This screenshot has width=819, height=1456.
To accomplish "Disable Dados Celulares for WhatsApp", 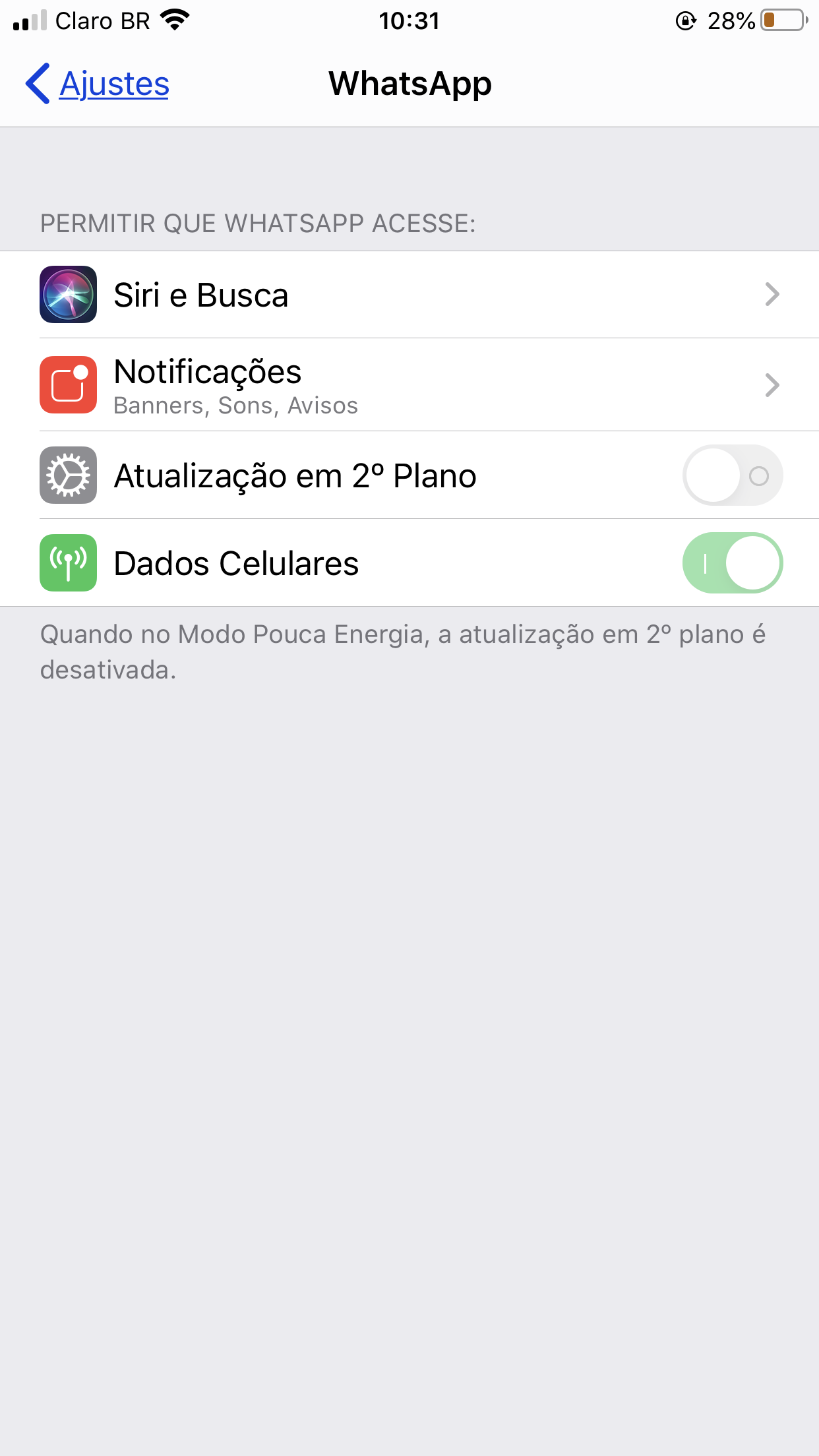I will coord(732,563).
